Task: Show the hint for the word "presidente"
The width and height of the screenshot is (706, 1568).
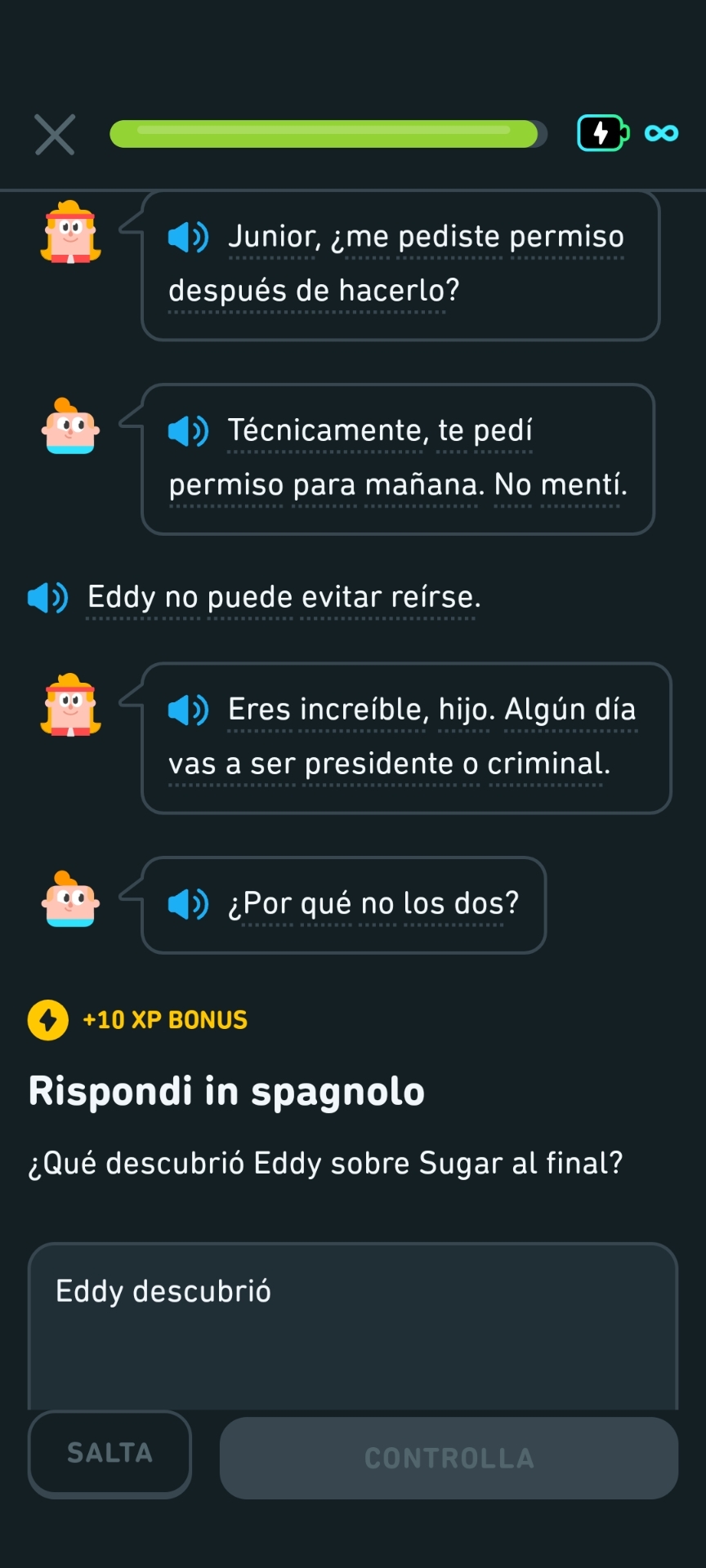Action: (x=378, y=764)
